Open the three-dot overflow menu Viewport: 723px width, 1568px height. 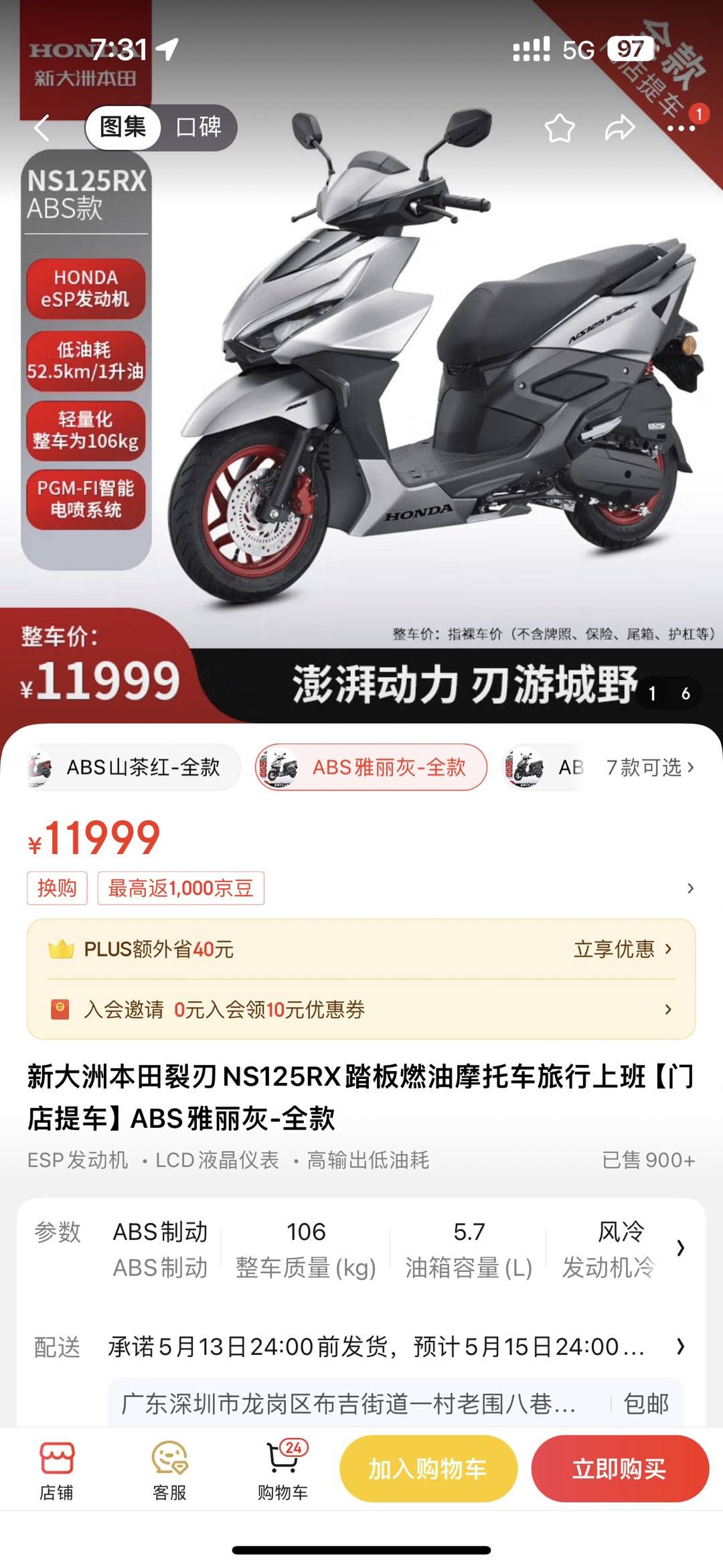pos(680,128)
